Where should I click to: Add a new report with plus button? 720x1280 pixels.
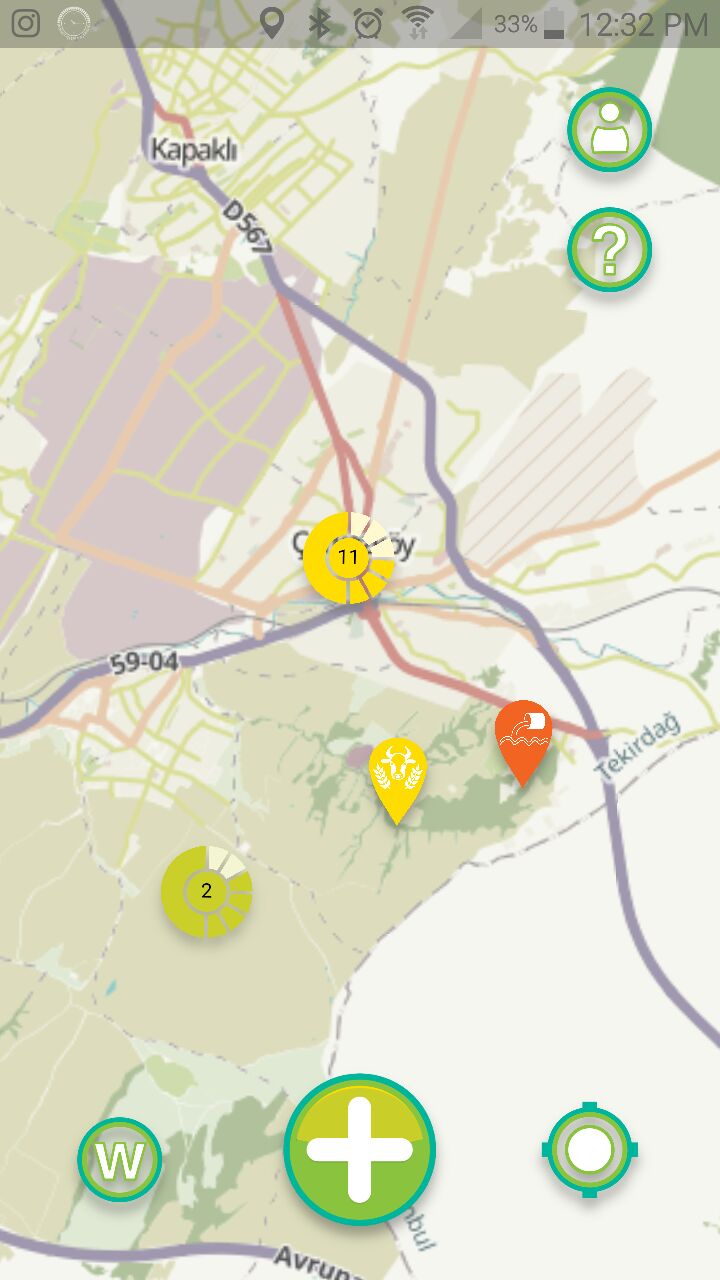point(360,1149)
